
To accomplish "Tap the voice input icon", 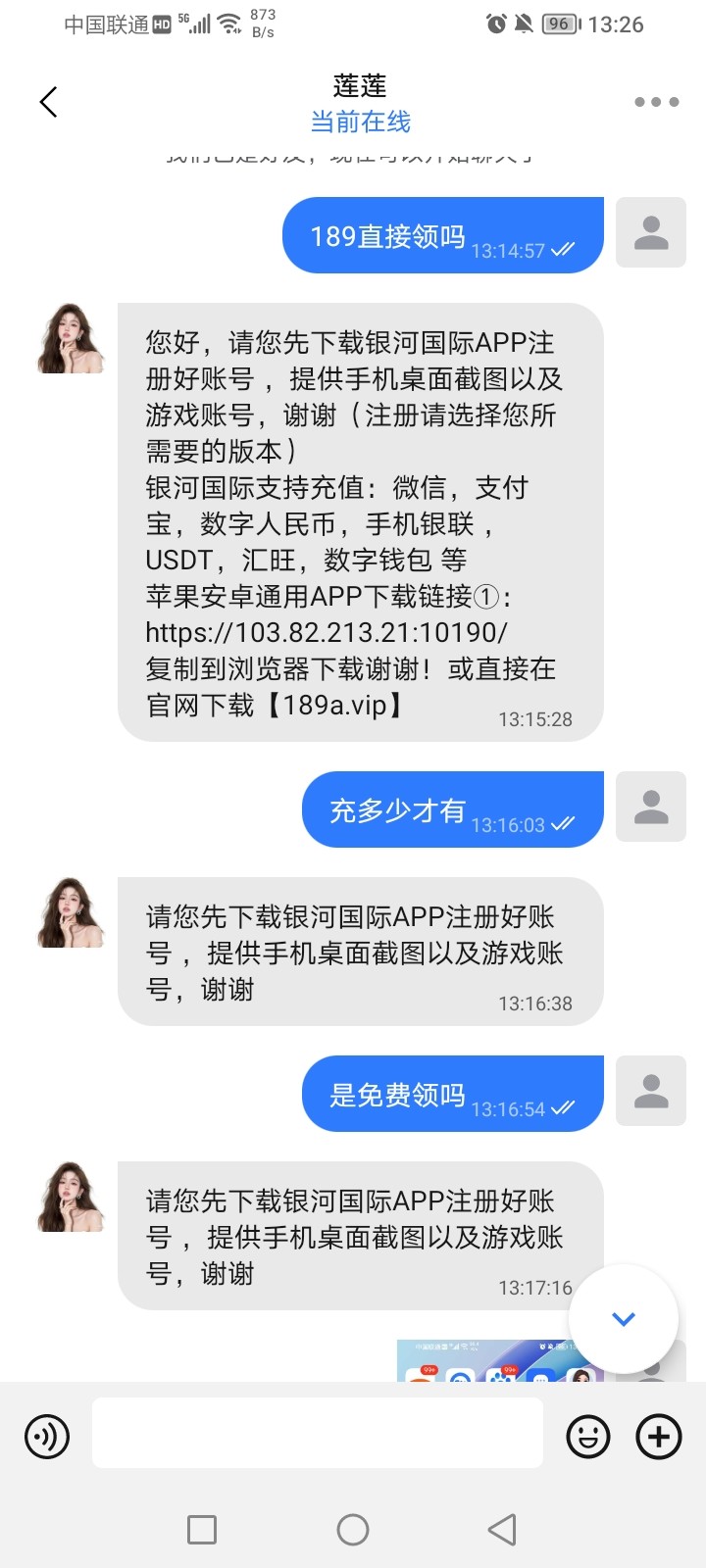I will click(47, 1437).
